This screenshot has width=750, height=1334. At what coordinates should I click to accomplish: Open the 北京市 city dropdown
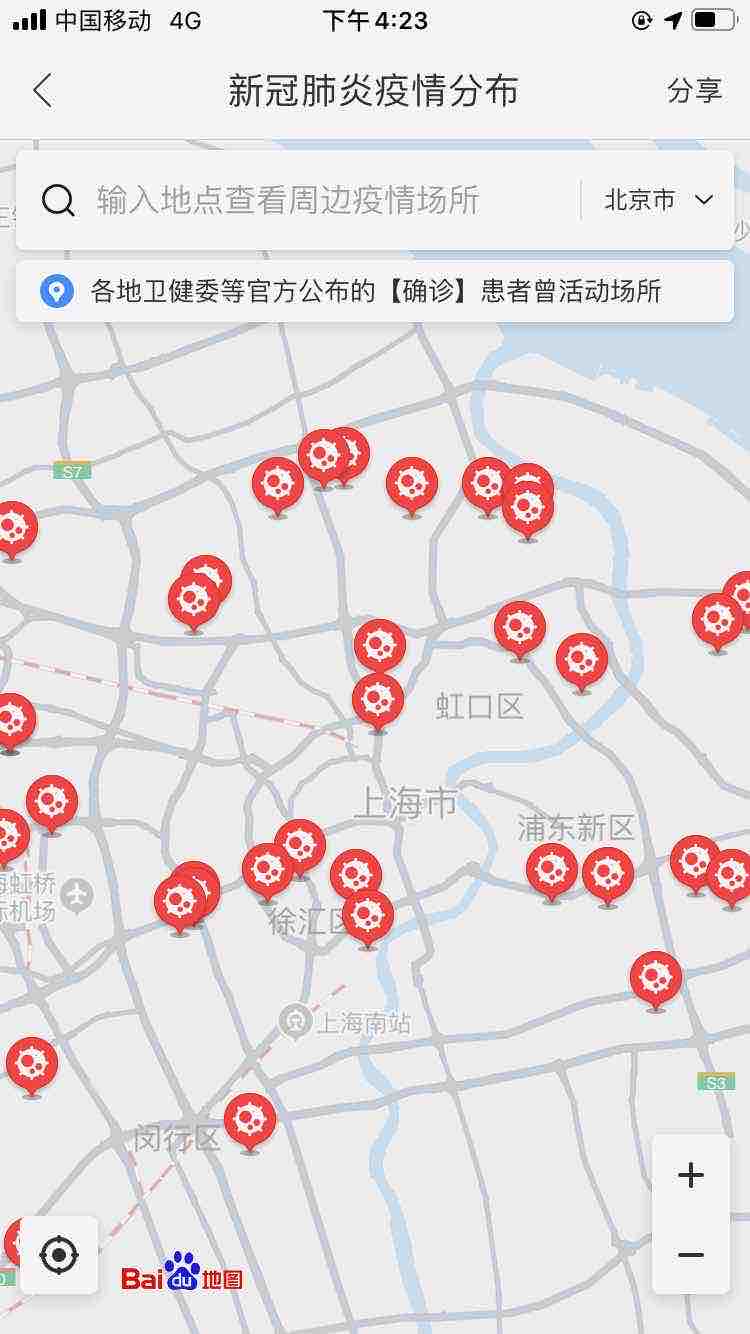pos(658,200)
